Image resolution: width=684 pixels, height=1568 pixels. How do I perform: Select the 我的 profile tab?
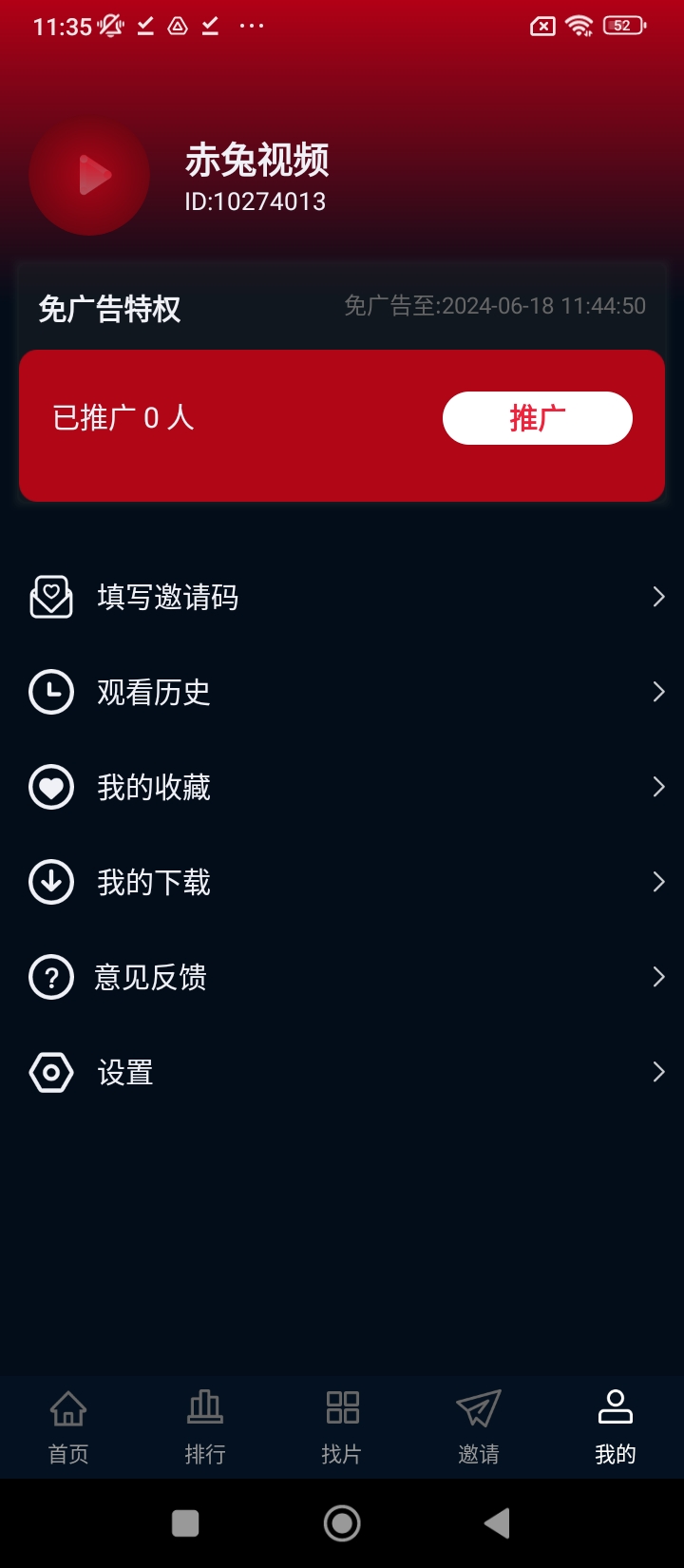tap(616, 1426)
